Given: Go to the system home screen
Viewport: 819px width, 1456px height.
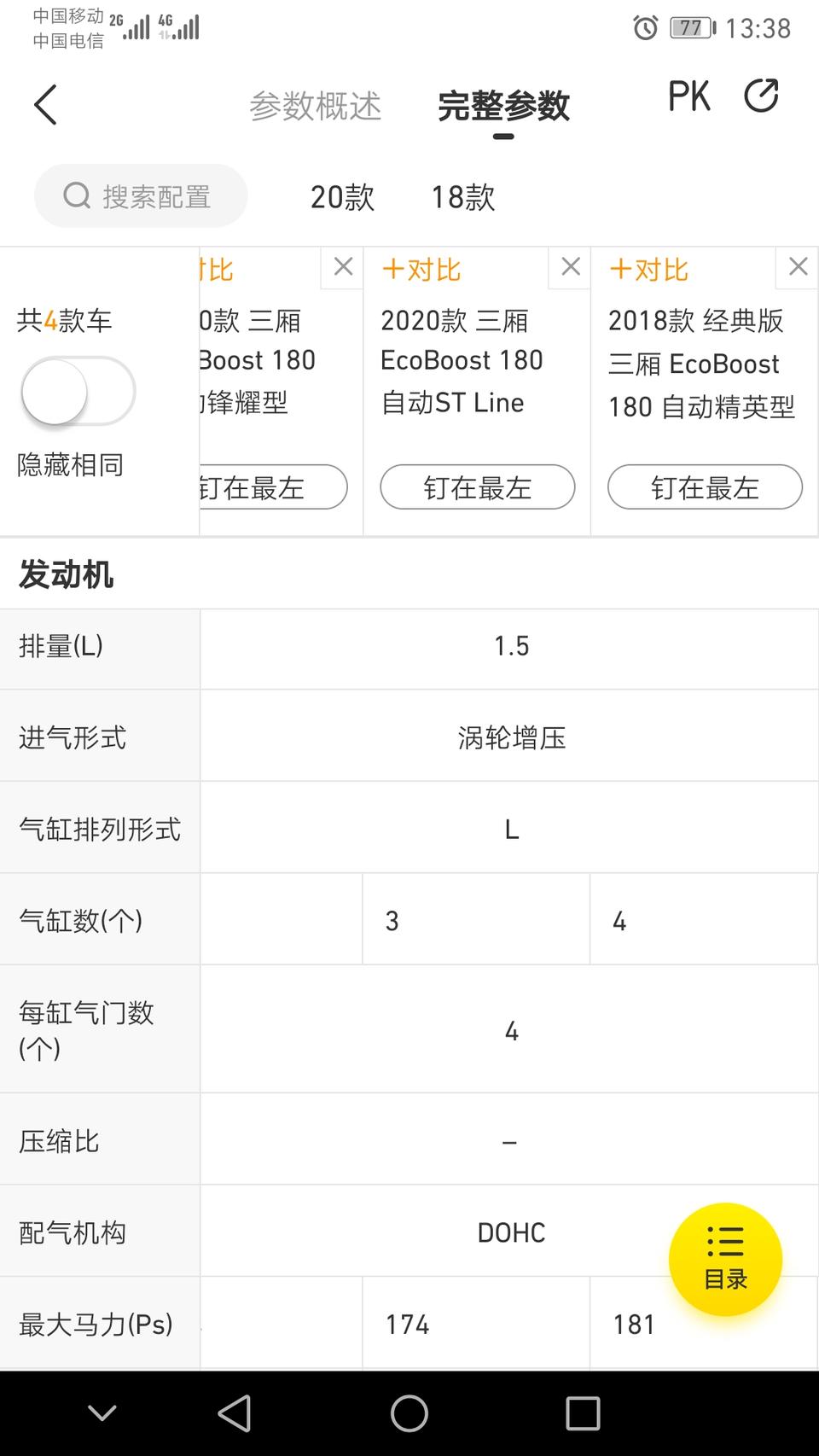Looking at the screenshot, I should point(409,1413).
